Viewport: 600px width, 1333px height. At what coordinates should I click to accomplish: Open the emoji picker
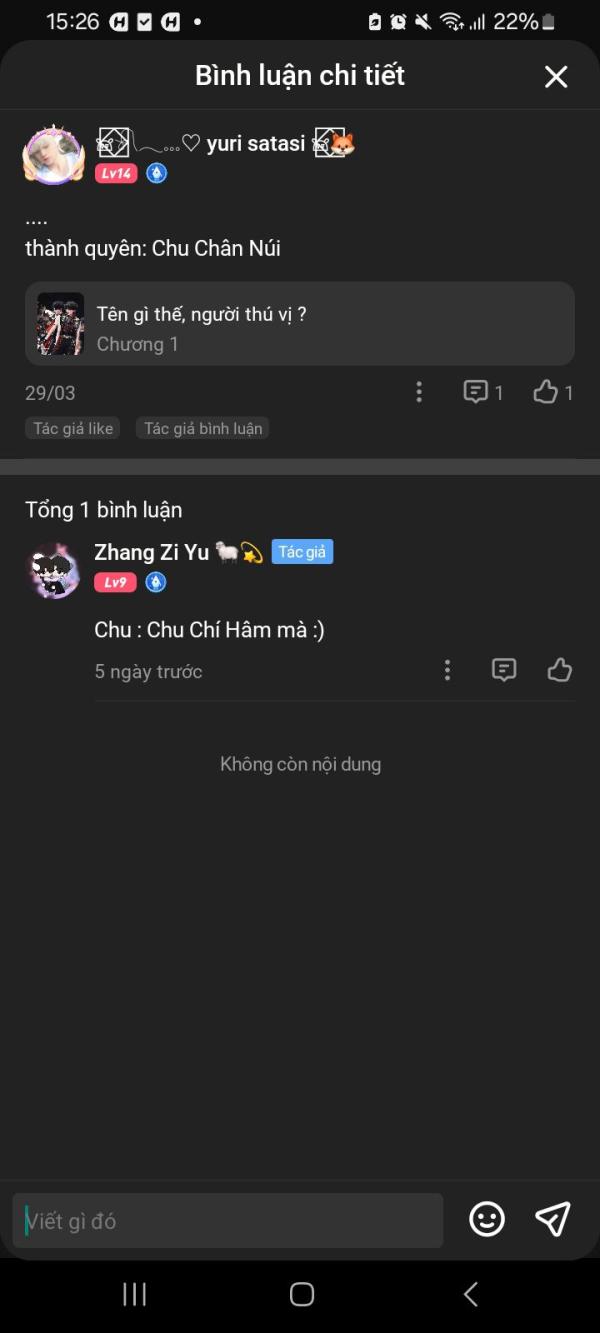pos(487,1219)
